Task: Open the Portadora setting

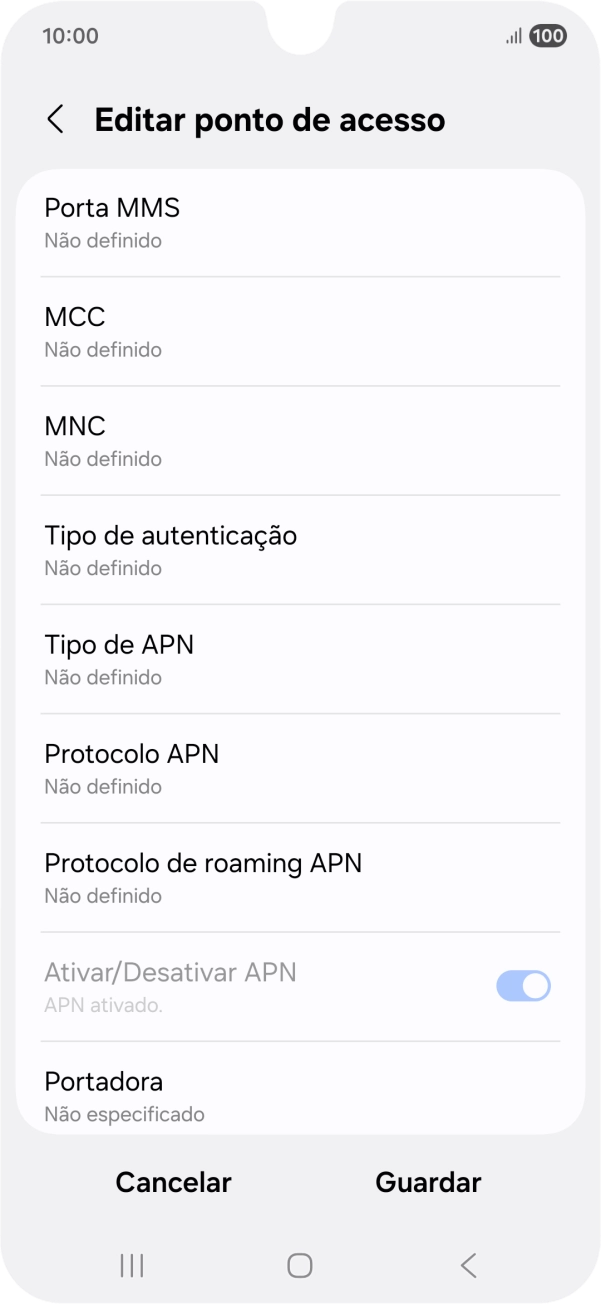Action: tap(300, 1095)
